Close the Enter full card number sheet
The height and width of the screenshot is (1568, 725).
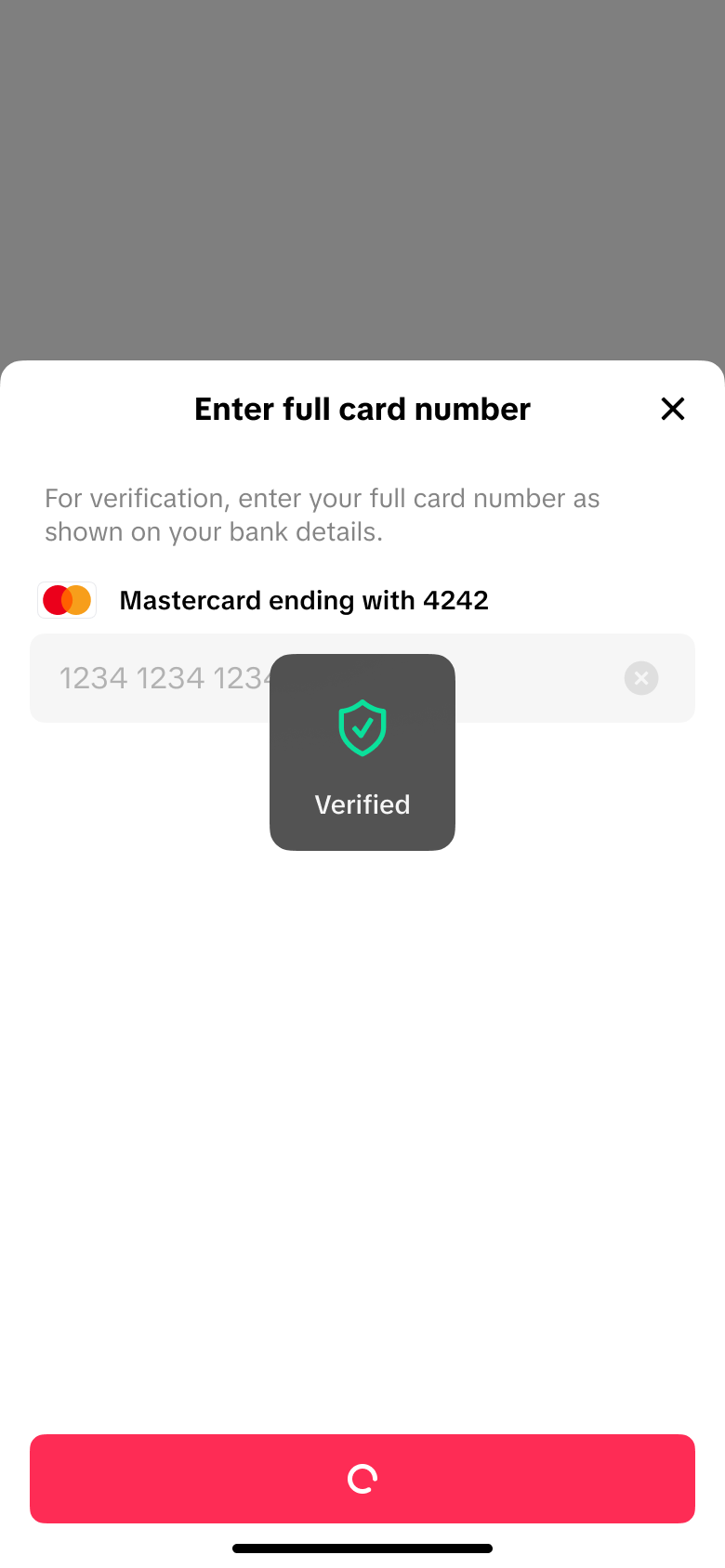[672, 409]
